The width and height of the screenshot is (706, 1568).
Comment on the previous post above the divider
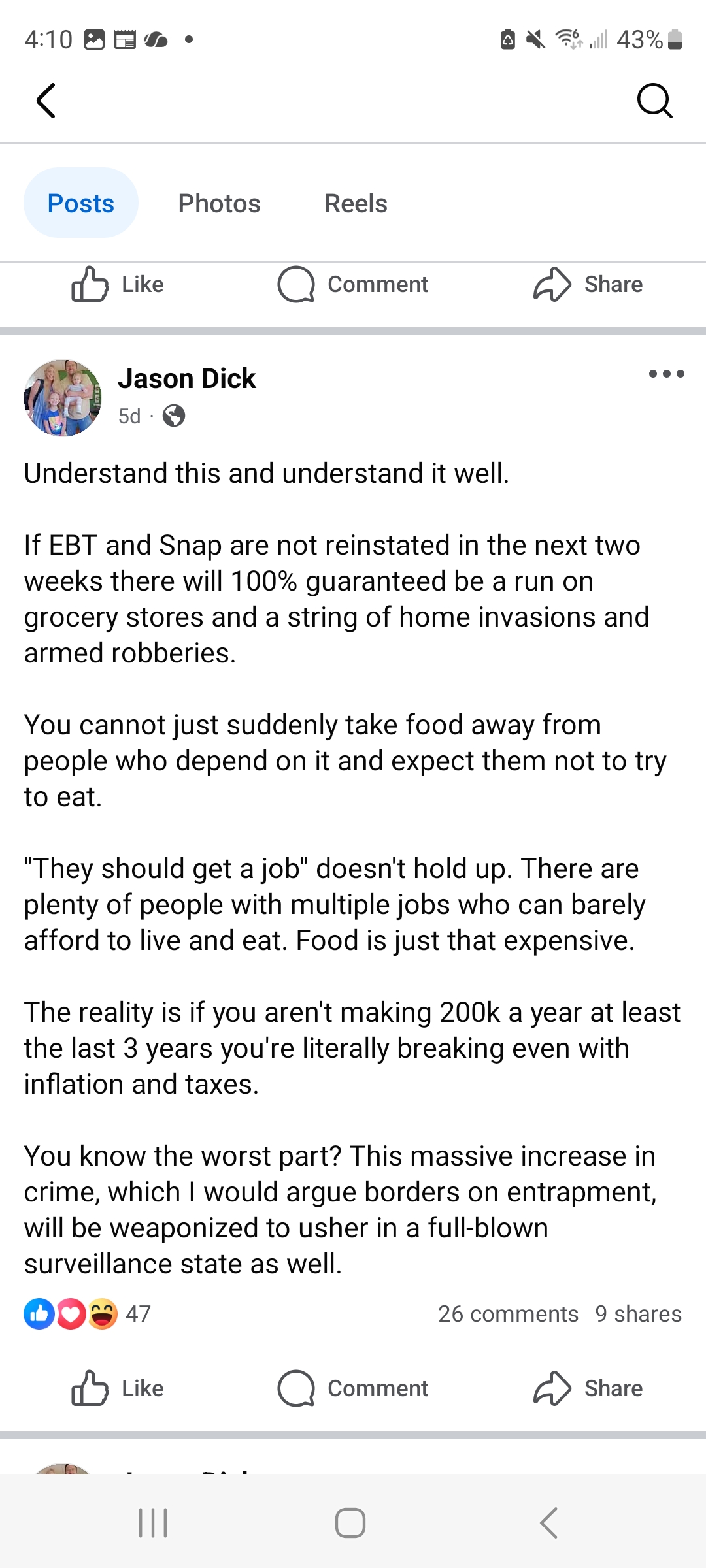(353, 285)
